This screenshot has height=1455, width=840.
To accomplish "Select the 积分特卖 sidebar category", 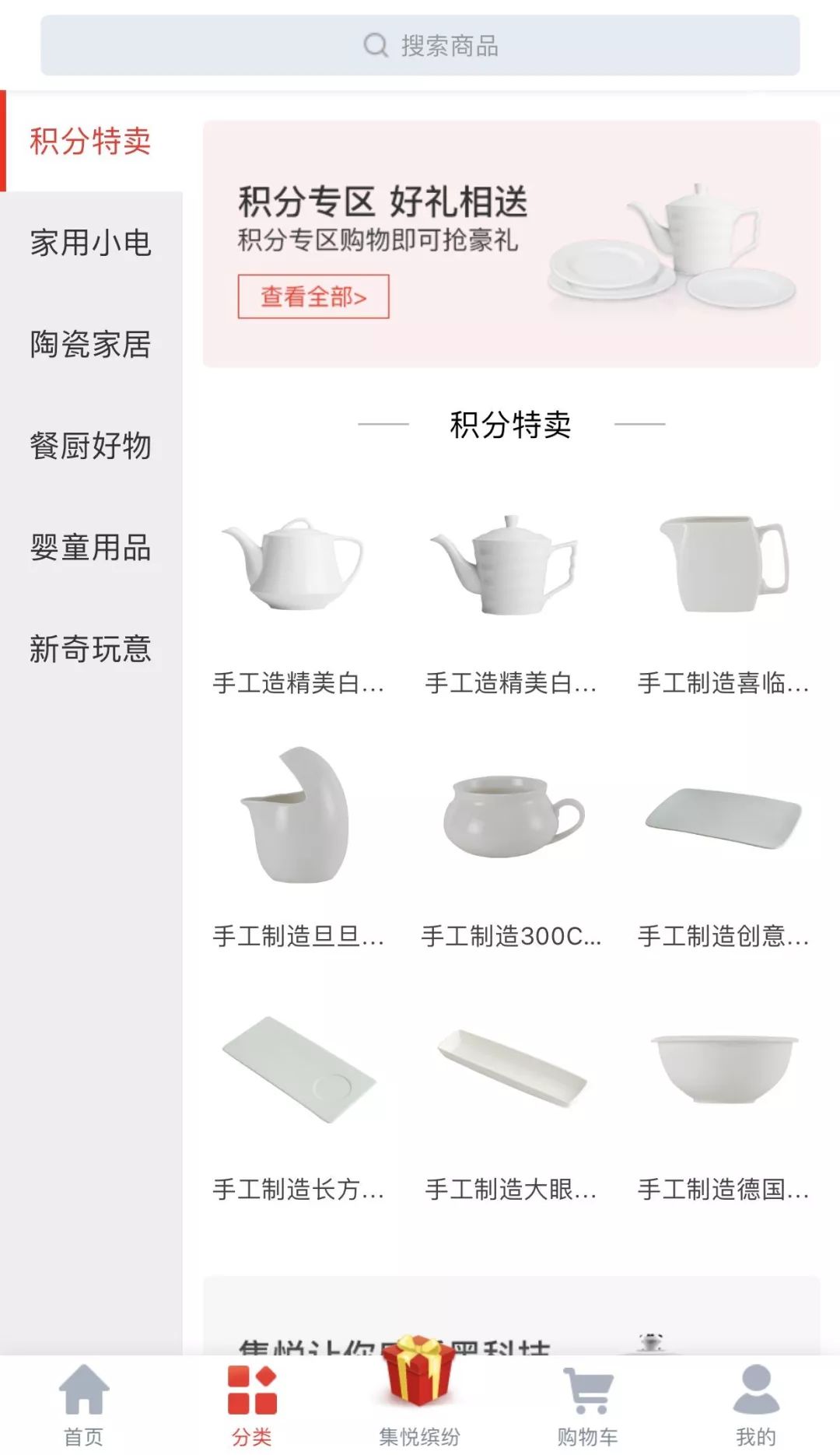I will click(91, 142).
